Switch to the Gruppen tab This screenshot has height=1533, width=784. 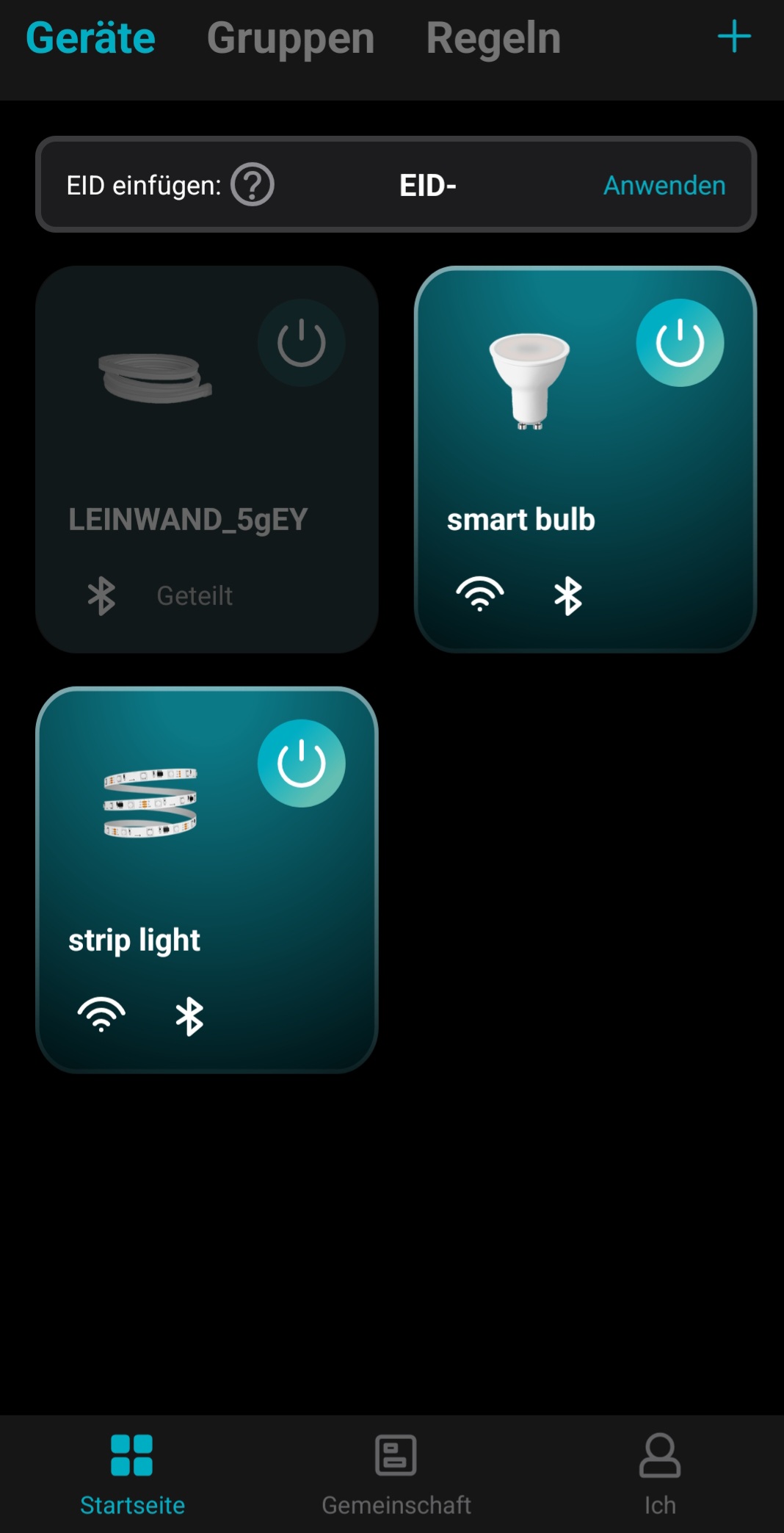click(x=290, y=38)
